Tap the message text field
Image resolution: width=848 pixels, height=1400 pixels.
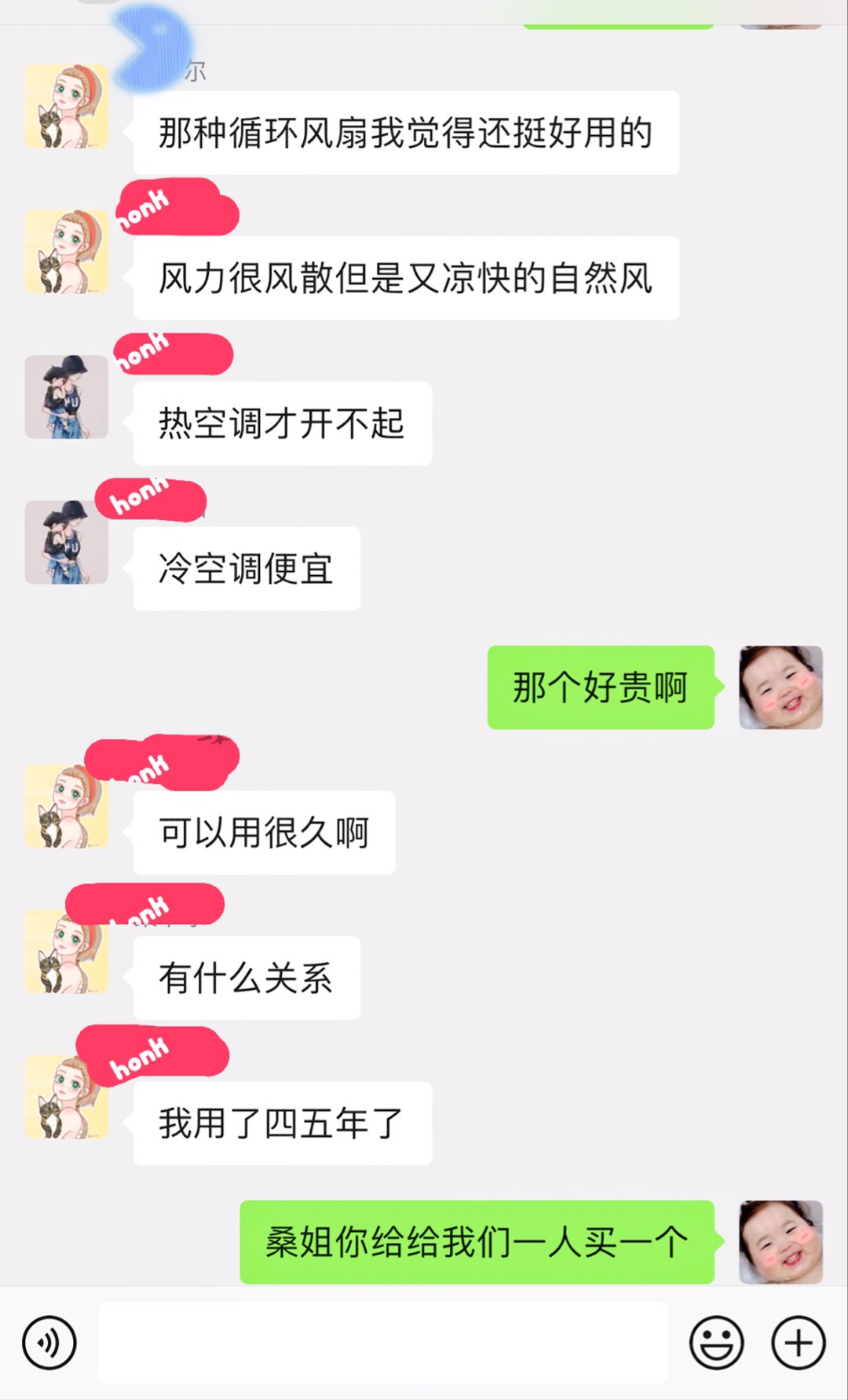pos(382,1343)
